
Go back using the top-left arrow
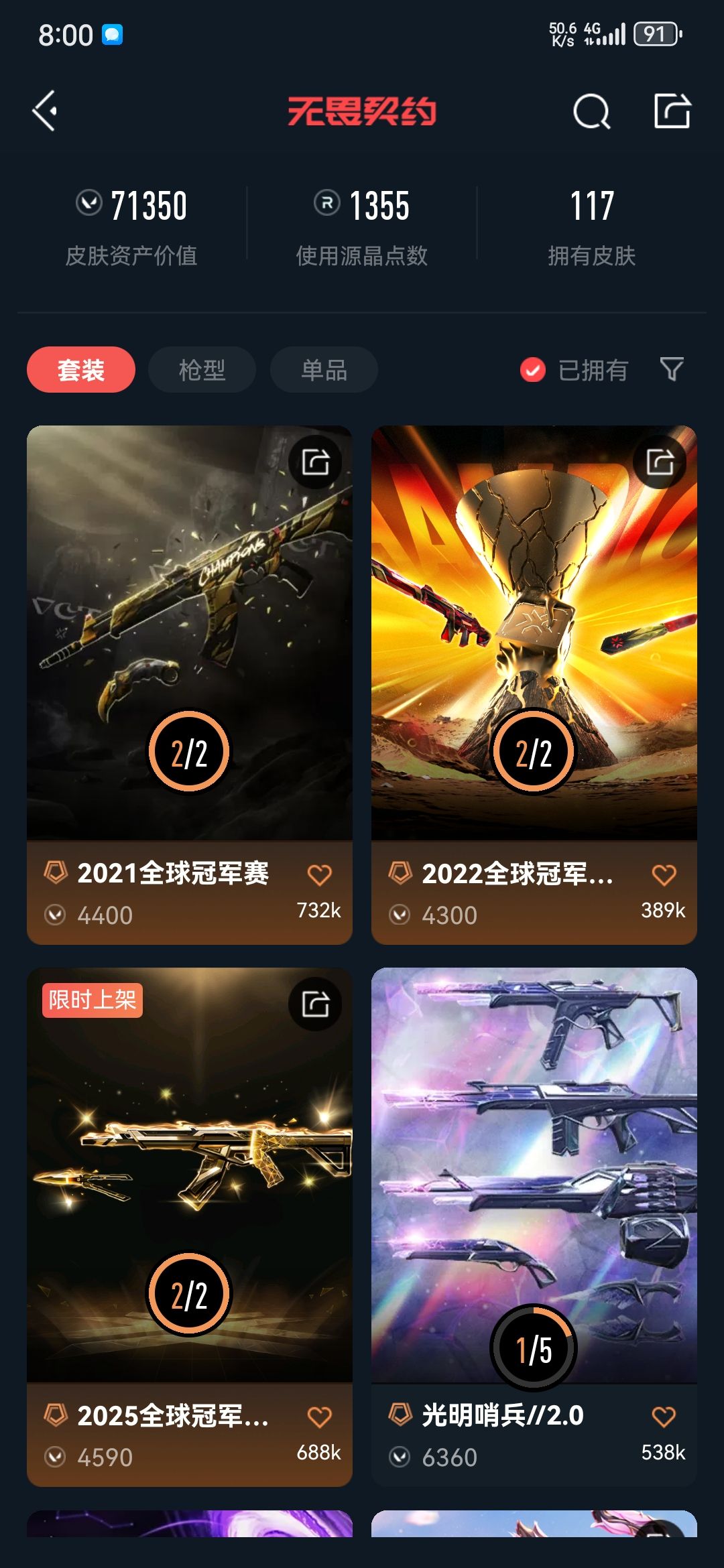pos(46,111)
